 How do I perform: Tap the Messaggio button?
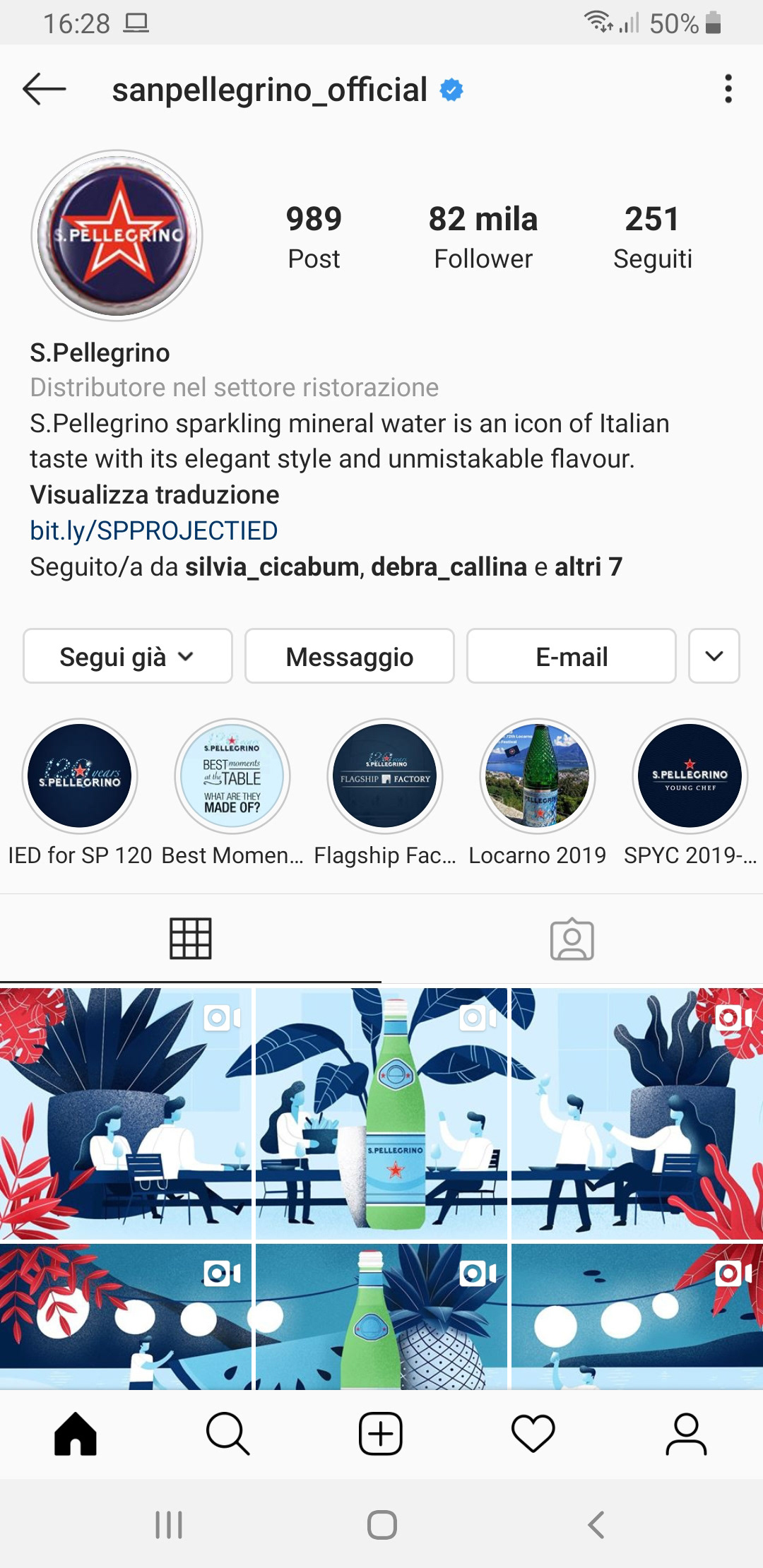tap(350, 656)
